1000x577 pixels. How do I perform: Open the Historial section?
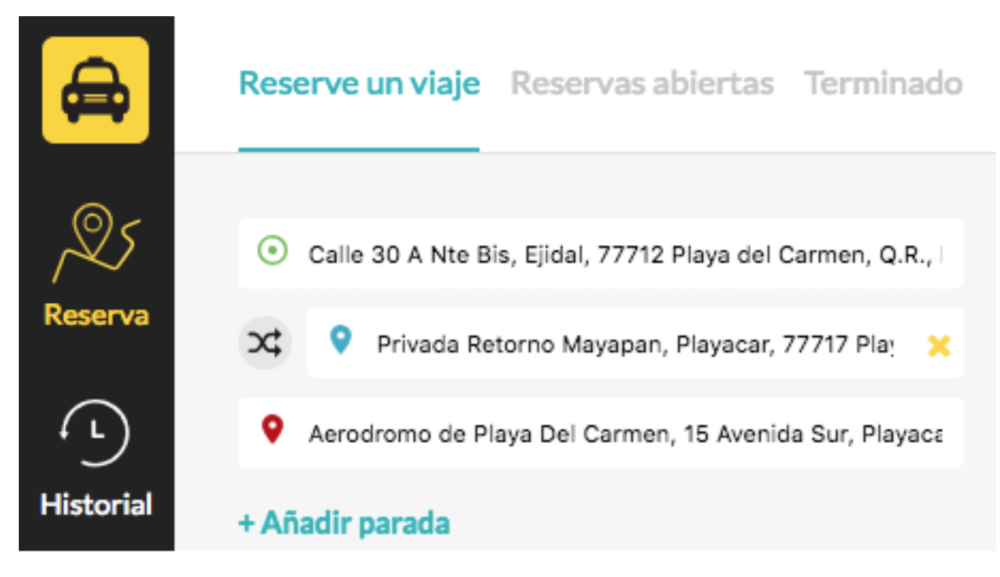pos(96,455)
